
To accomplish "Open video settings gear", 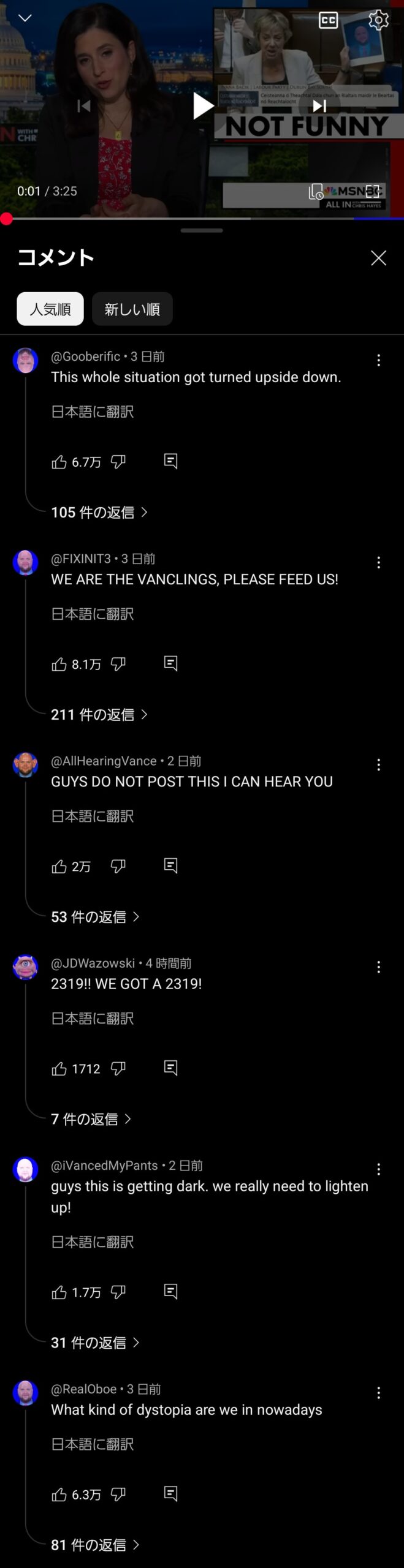I will 378,20.
